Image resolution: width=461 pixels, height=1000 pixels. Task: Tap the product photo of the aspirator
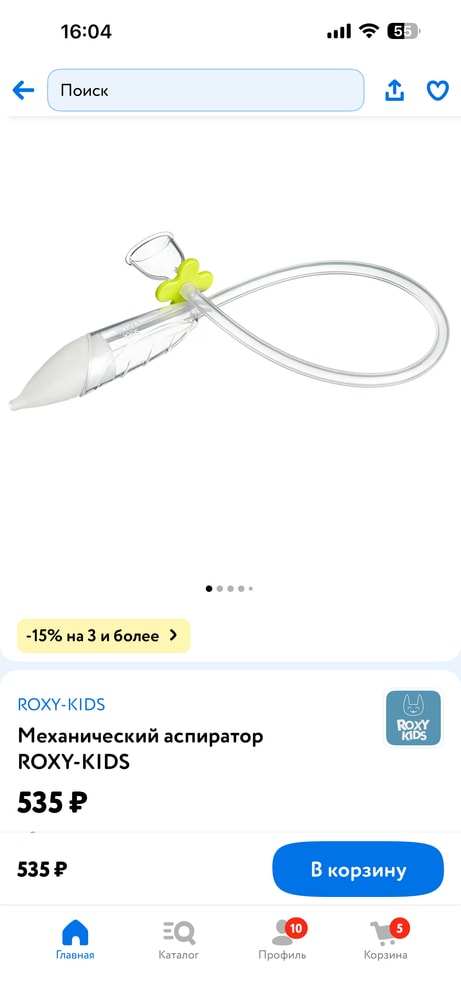tap(230, 327)
